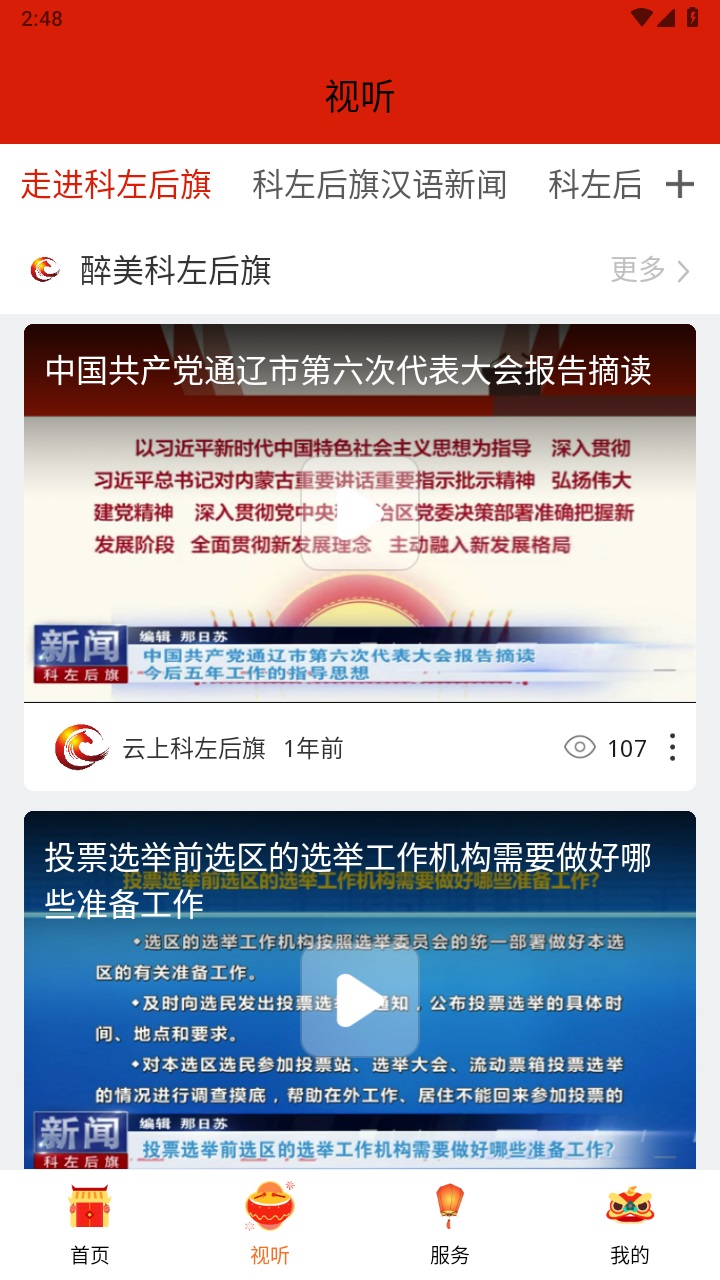
Task: Tap the 更多 chevron to expand the section
Action: 683,268
